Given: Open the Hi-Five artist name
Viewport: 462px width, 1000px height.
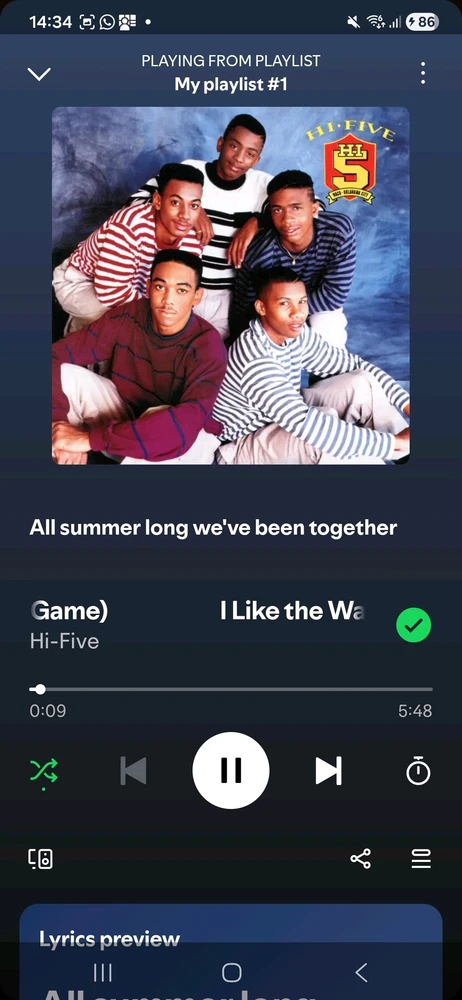Looking at the screenshot, I should point(64,642).
